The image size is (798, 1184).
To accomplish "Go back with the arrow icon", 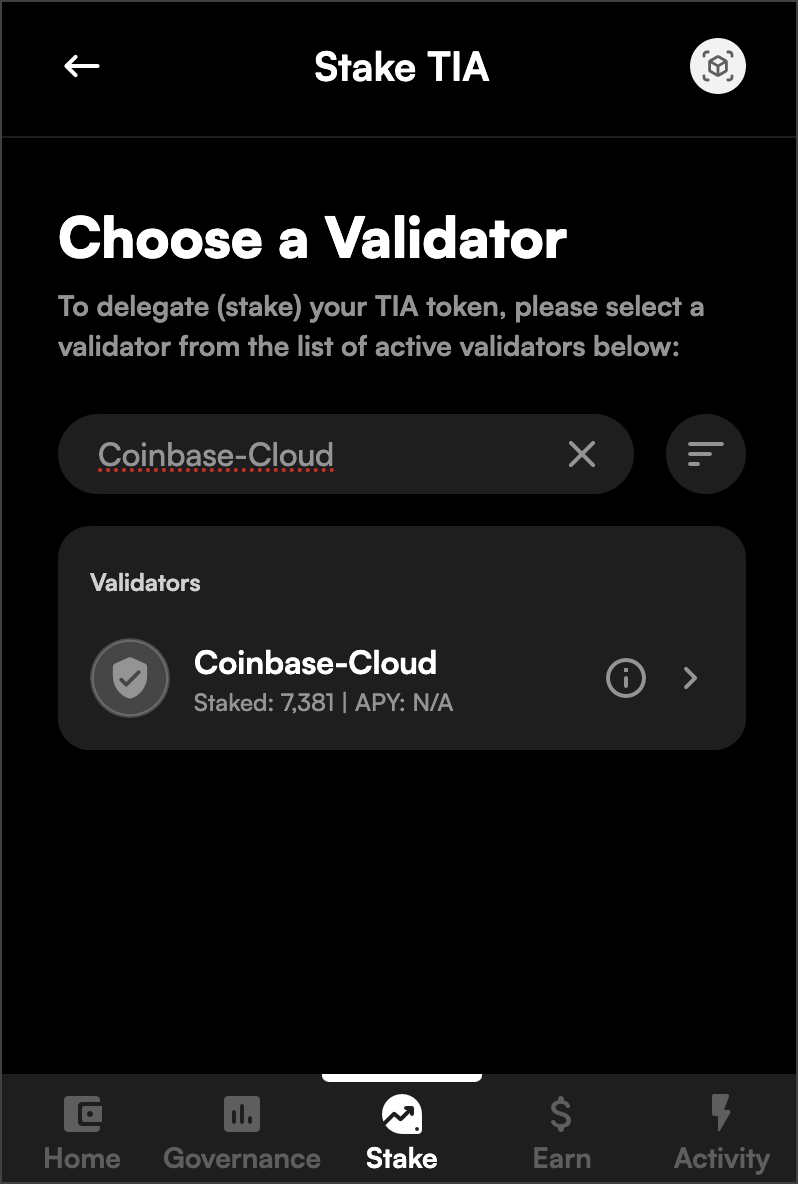I will [x=81, y=67].
